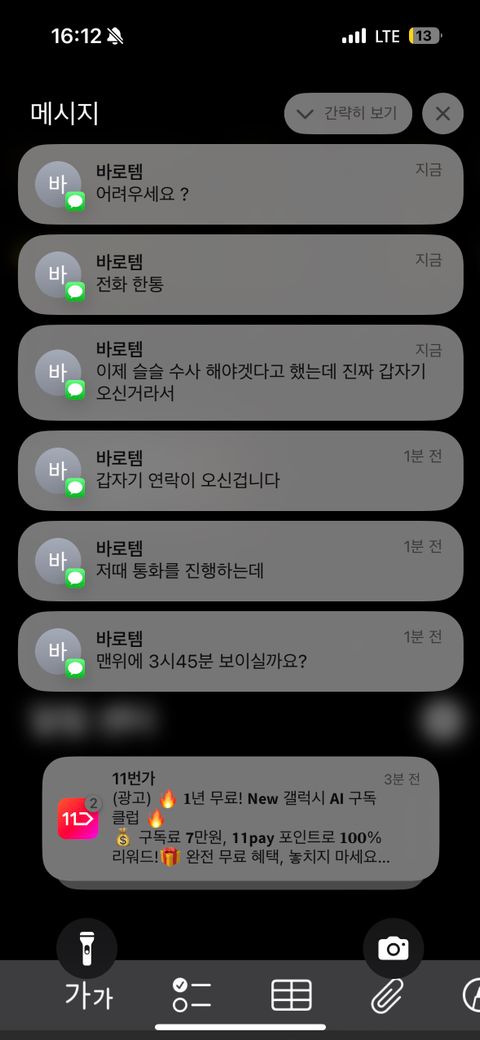Insert a table using the grid icon
Screen dimensions: 480x1040
click(292, 996)
